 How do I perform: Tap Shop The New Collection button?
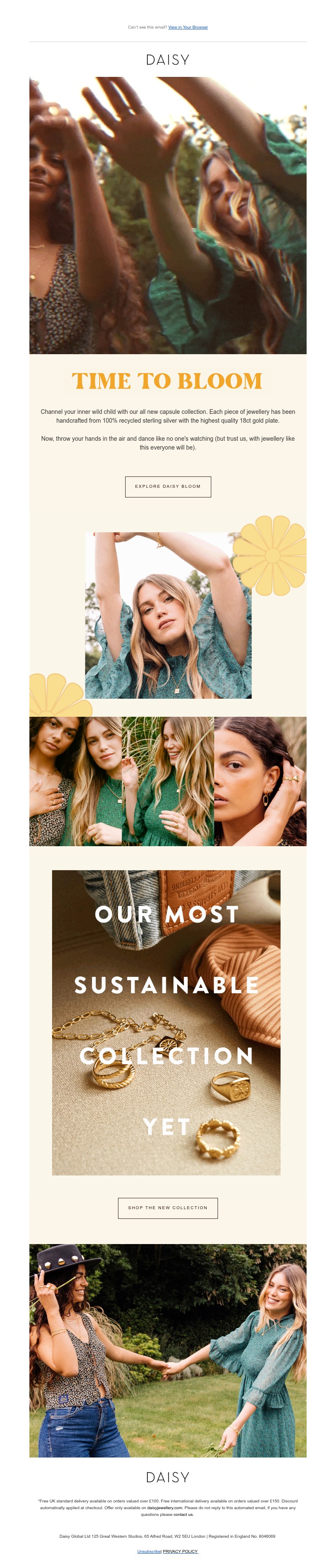click(x=168, y=1208)
